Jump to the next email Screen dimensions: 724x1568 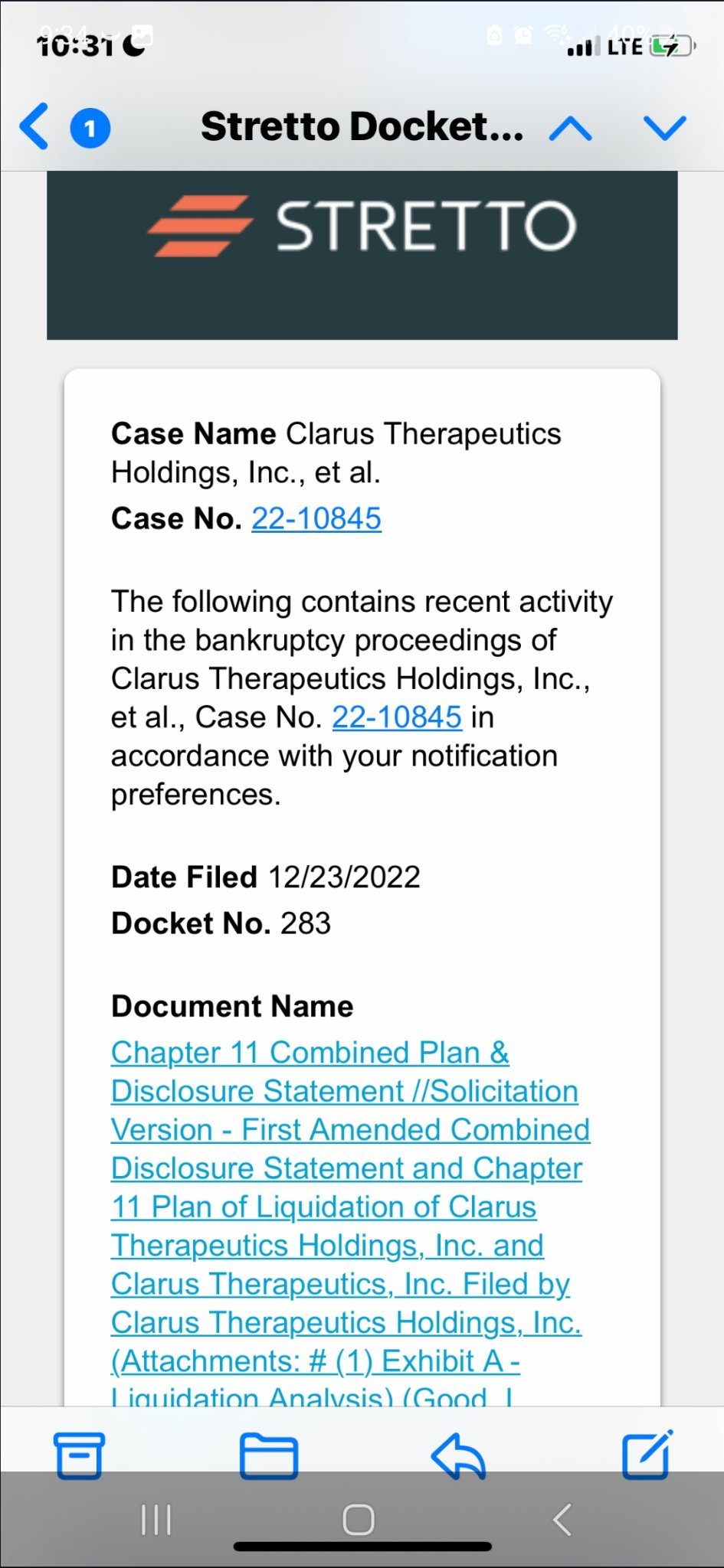coord(665,128)
